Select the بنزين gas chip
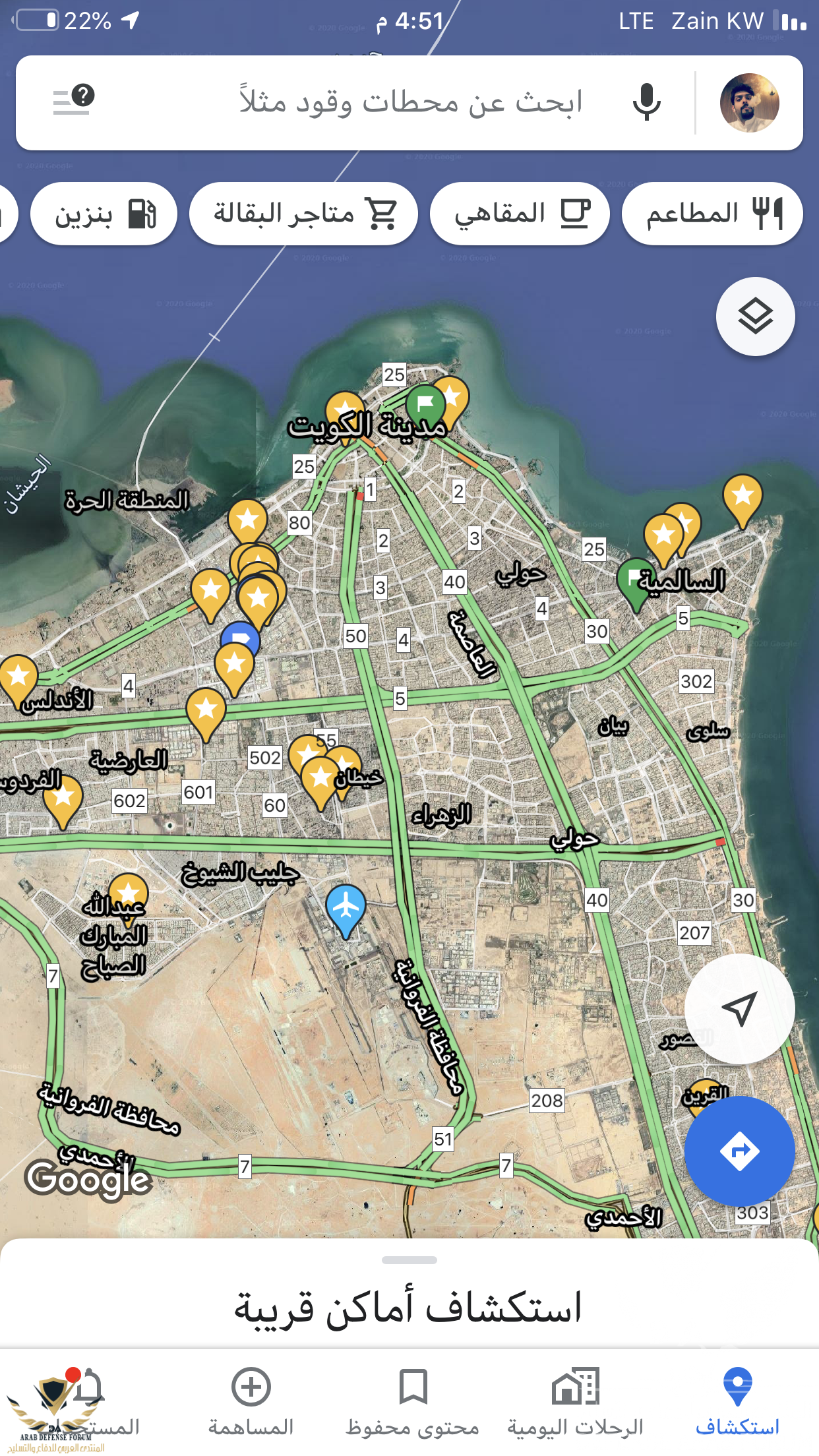Image resolution: width=819 pixels, height=1456 pixels. click(x=104, y=214)
